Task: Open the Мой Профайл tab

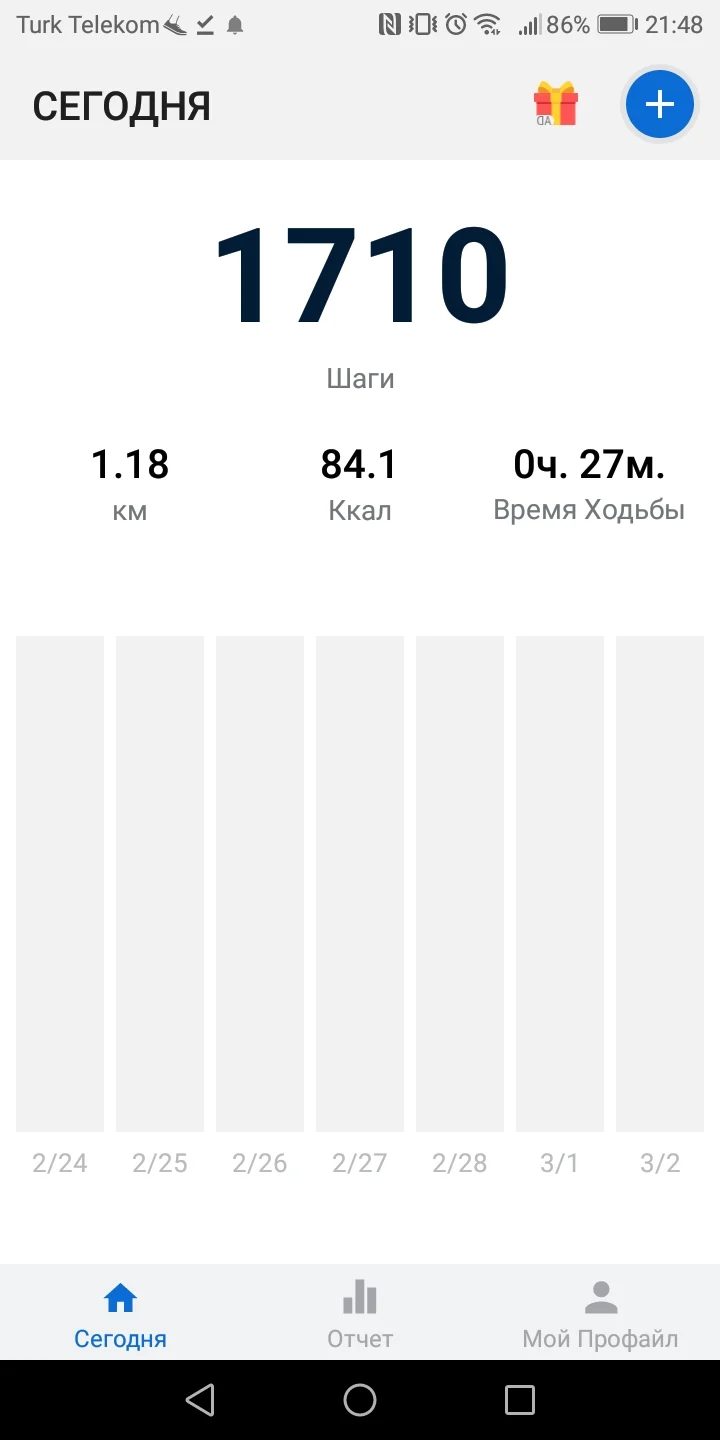Action: coord(601,1337)
